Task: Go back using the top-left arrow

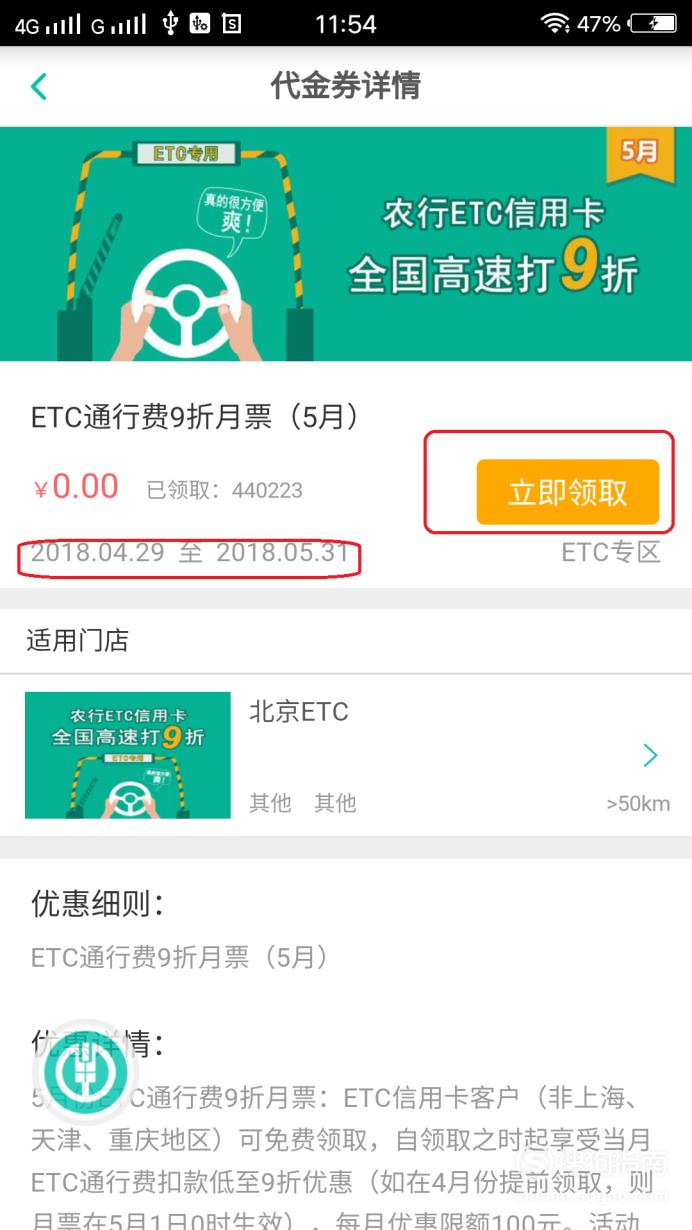Action: (x=39, y=87)
